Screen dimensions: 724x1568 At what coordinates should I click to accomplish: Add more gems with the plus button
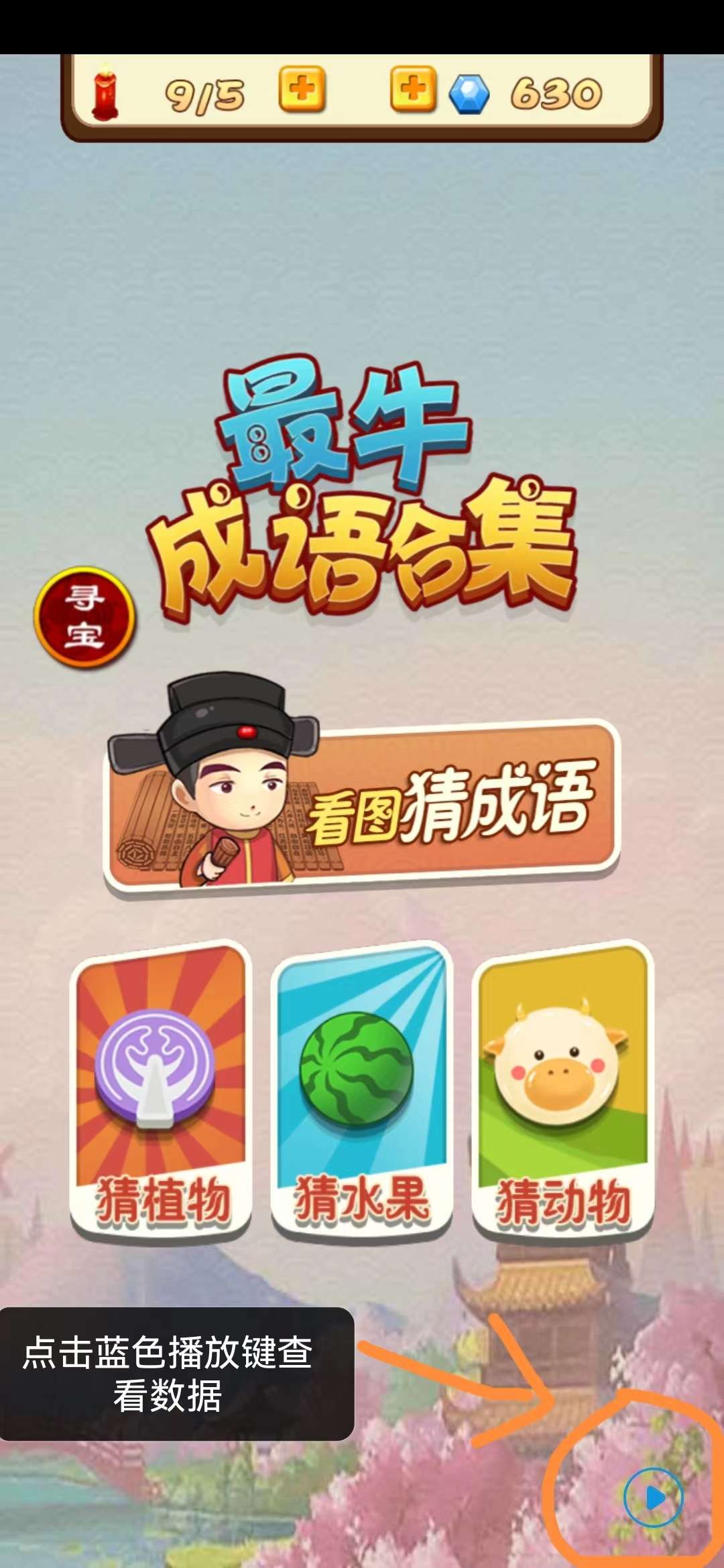pyautogui.click(x=413, y=89)
